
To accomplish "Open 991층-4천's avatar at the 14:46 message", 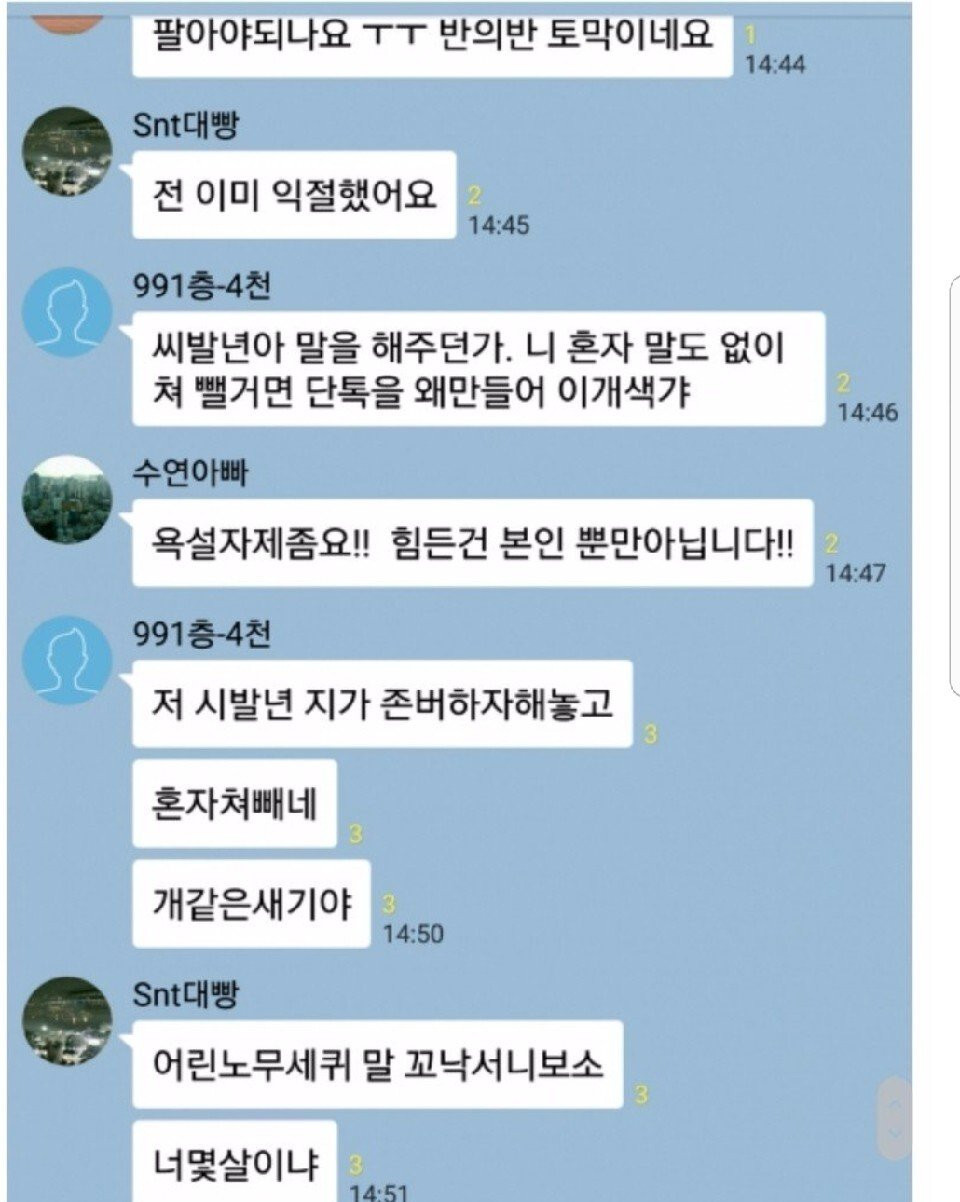I will [68, 312].
